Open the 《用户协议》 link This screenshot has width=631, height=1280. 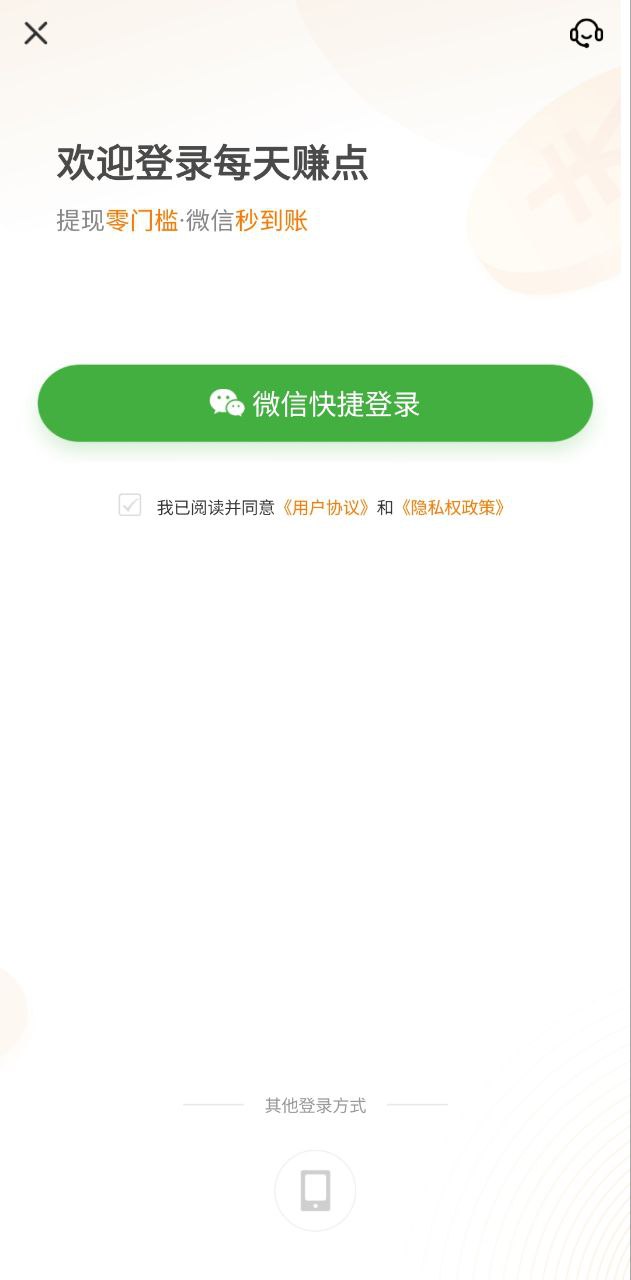click(x=325, y=508)
